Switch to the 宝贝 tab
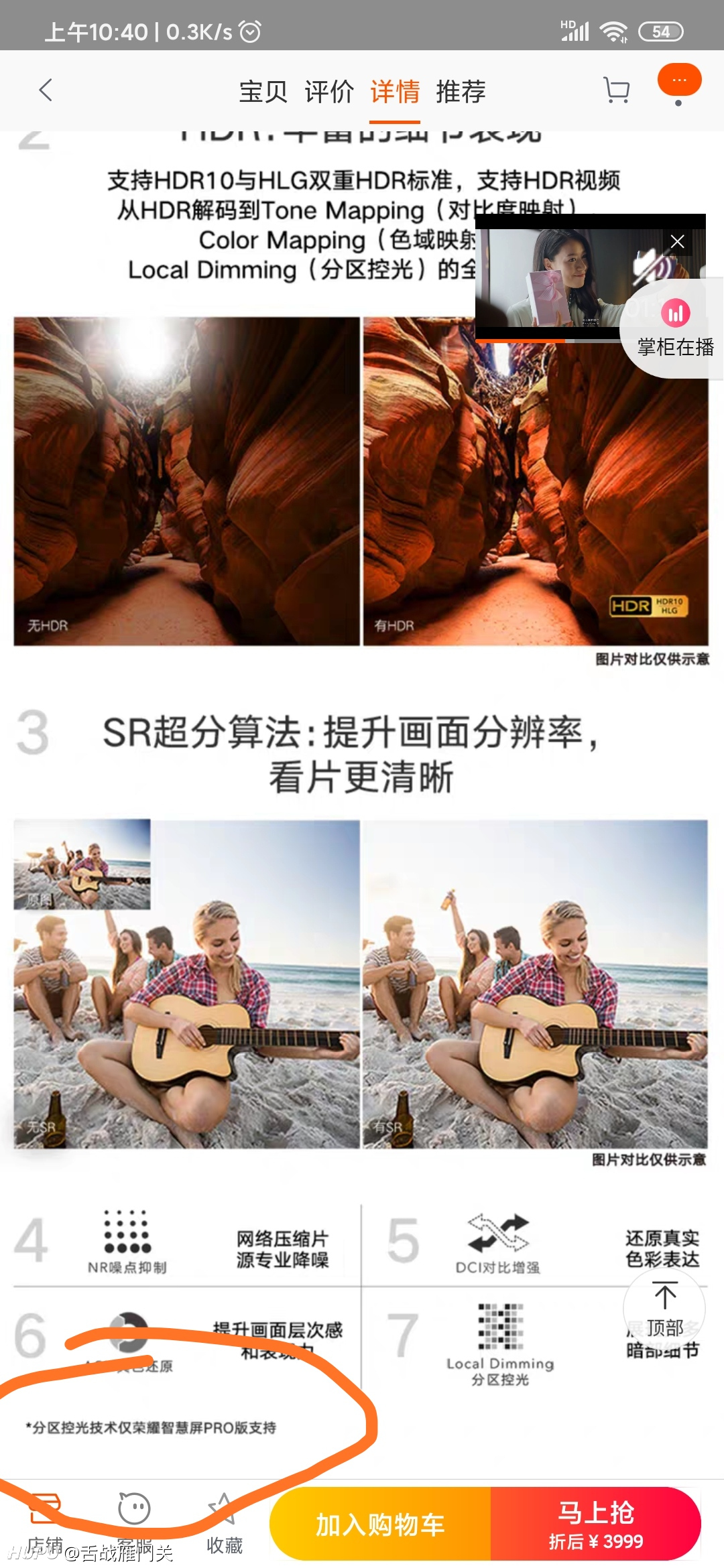Screen dimensions: 724x1568 [x=263, y=92]
